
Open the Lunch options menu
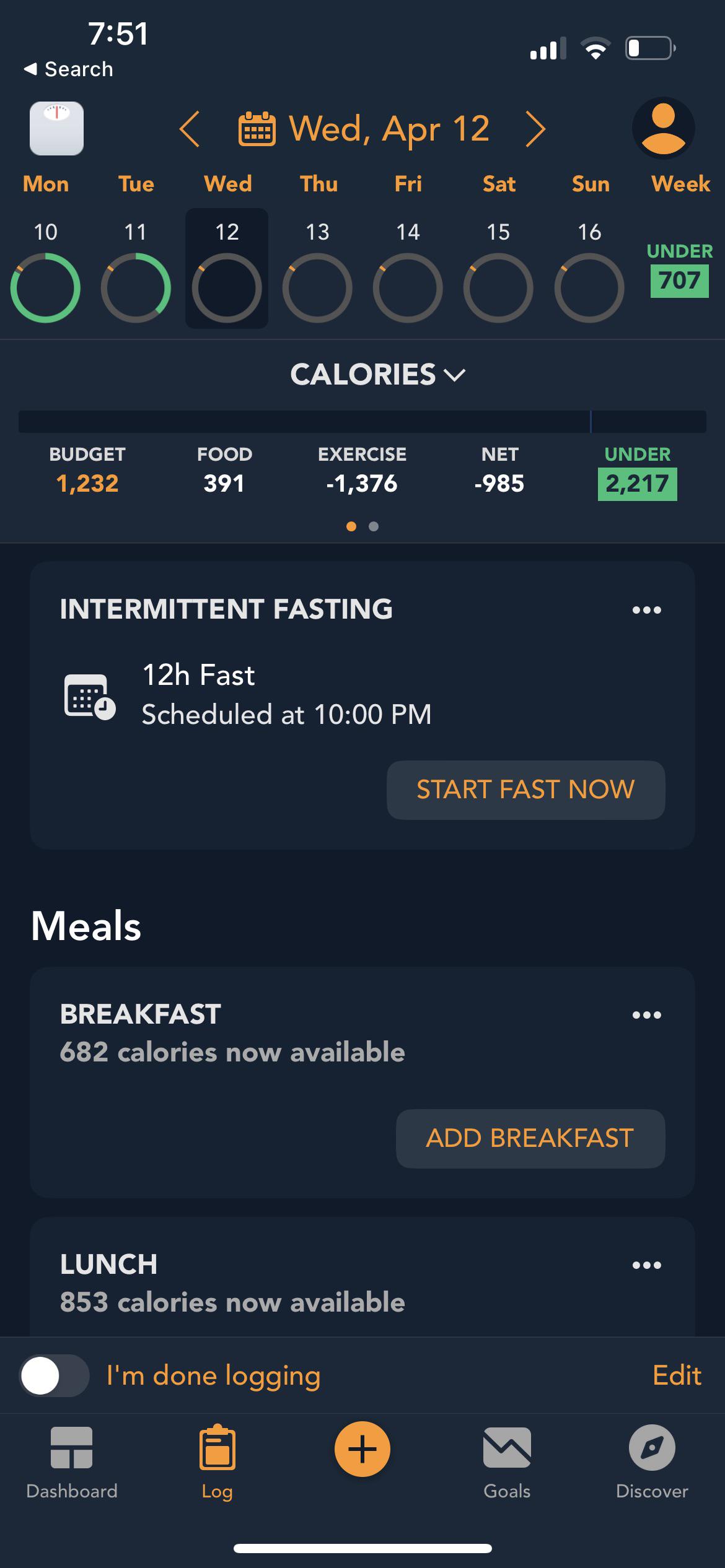[x=647, y=1265]
